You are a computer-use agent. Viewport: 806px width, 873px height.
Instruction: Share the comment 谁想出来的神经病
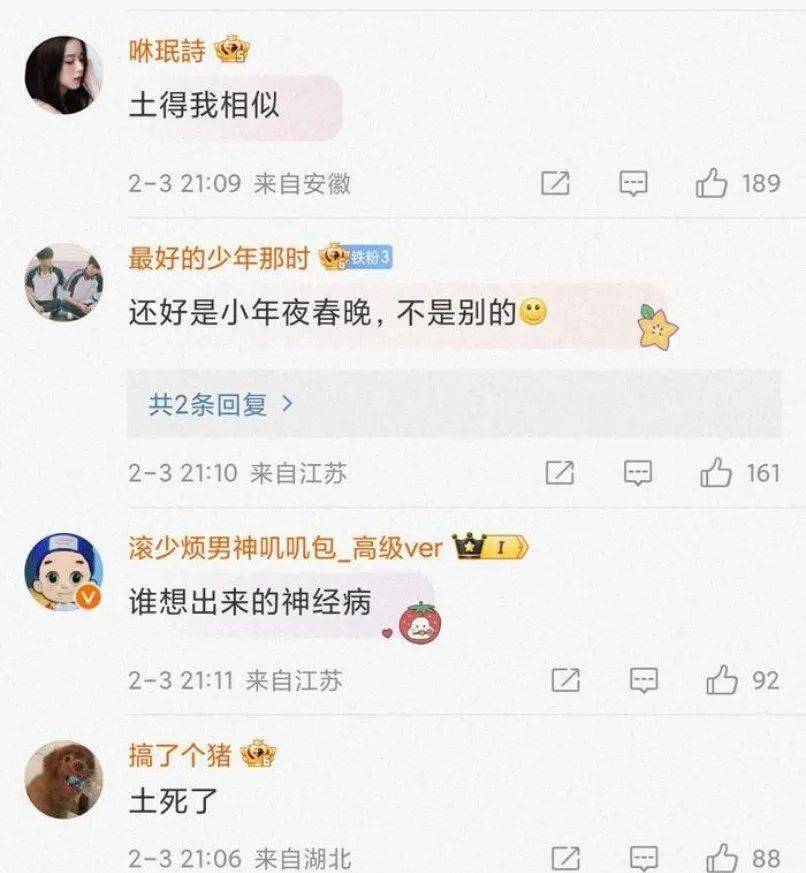coord(565,680)
